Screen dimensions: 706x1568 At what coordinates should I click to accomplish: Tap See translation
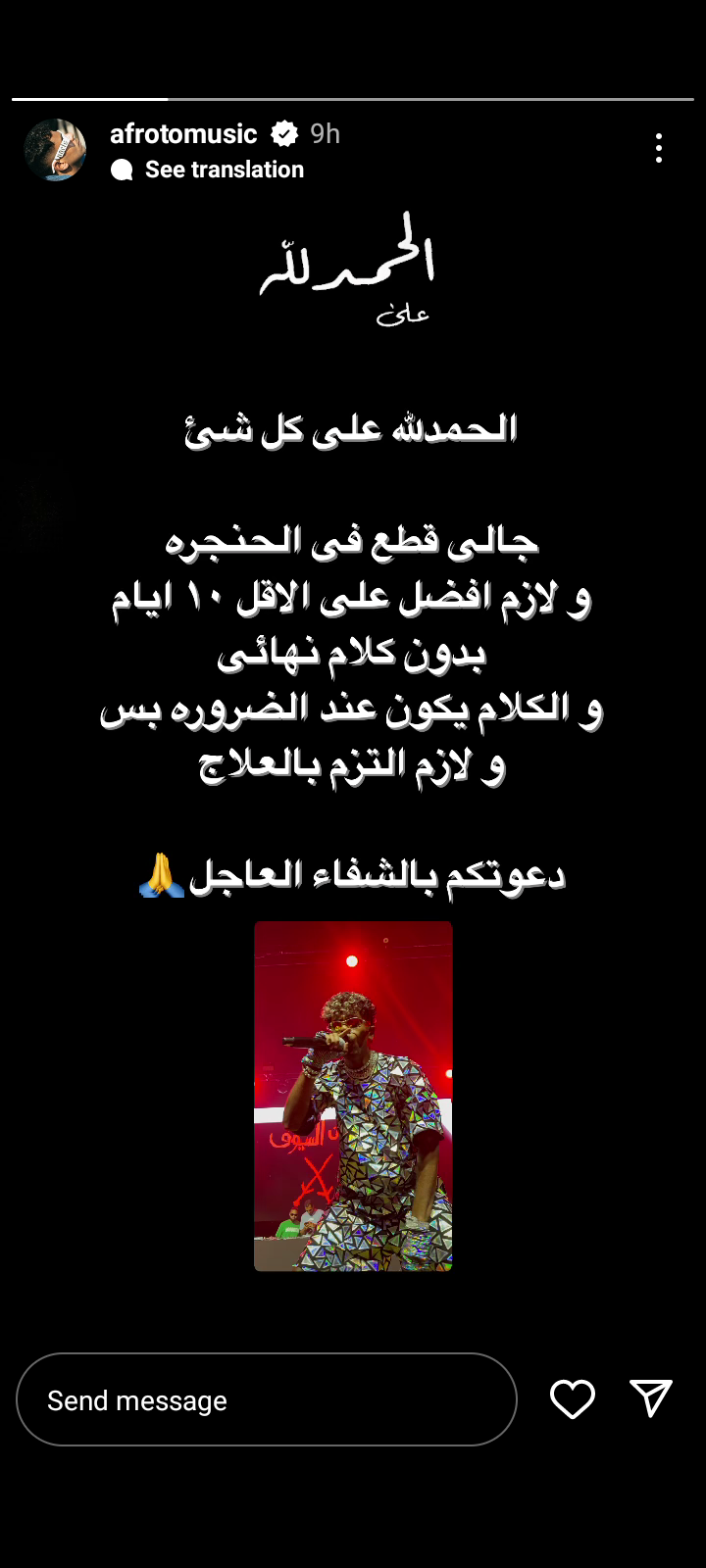tap(224, 170)
